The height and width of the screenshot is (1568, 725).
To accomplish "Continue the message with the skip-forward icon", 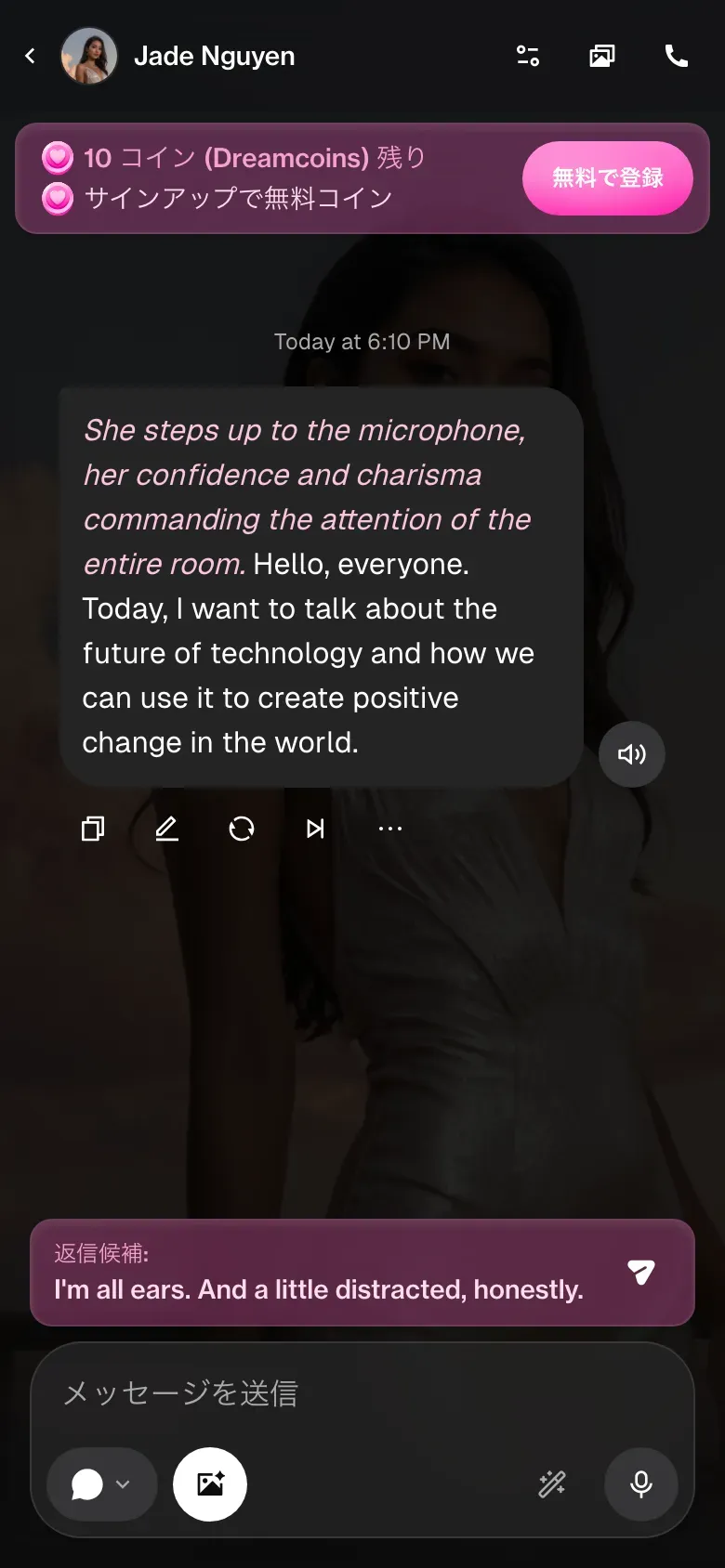I will [x=316, y=829].
